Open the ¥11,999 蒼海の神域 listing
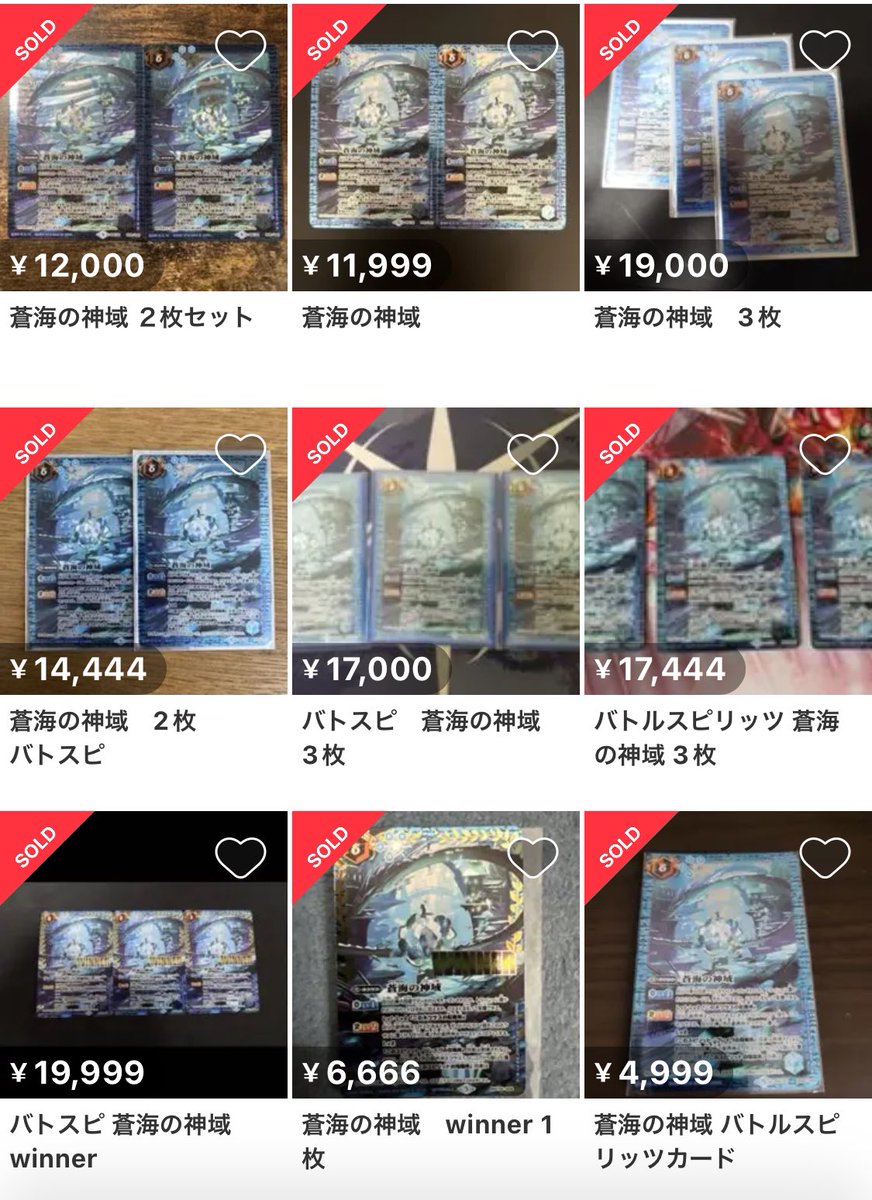Viewport: 872px width, 1200px height. tap(435, 150)
